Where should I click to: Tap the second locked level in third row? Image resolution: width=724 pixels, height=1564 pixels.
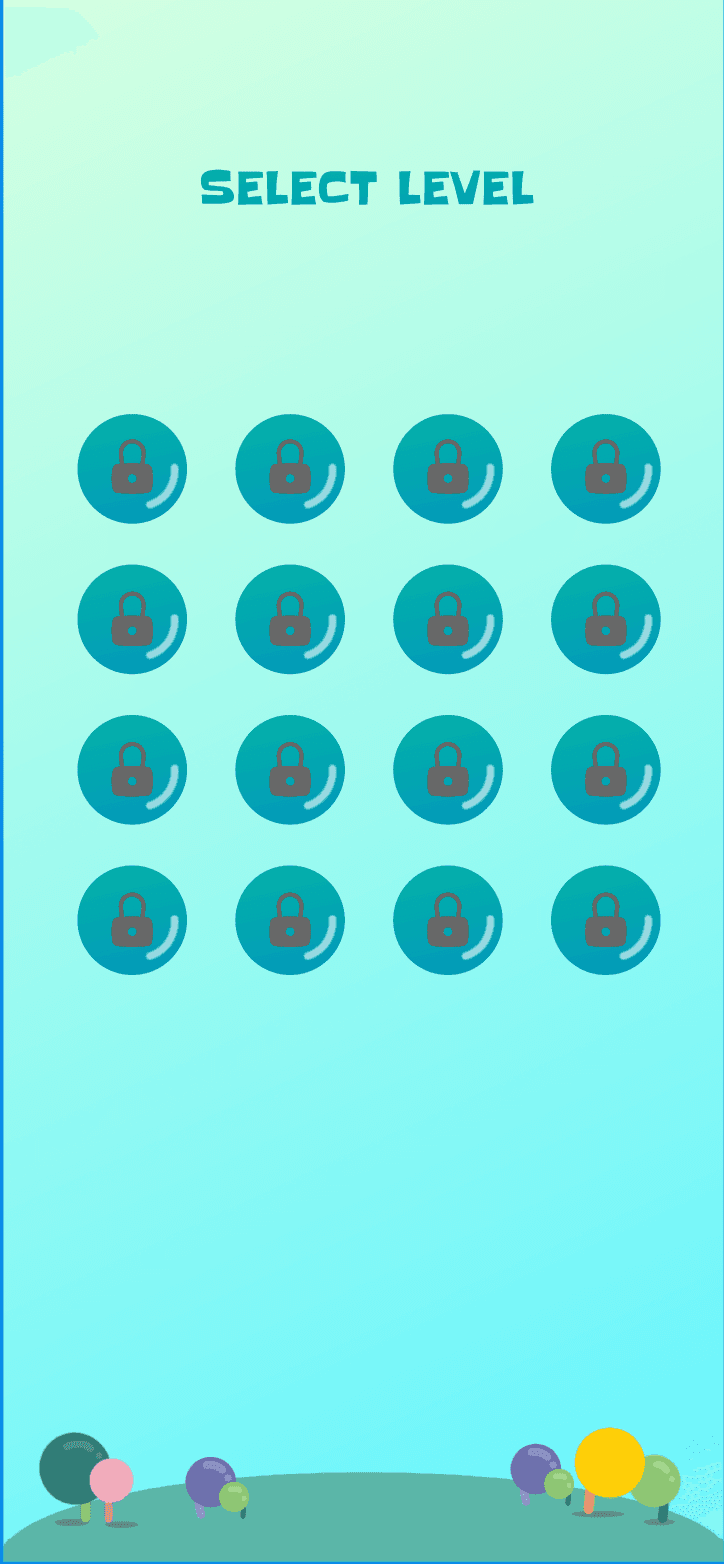tap(290, 769)
